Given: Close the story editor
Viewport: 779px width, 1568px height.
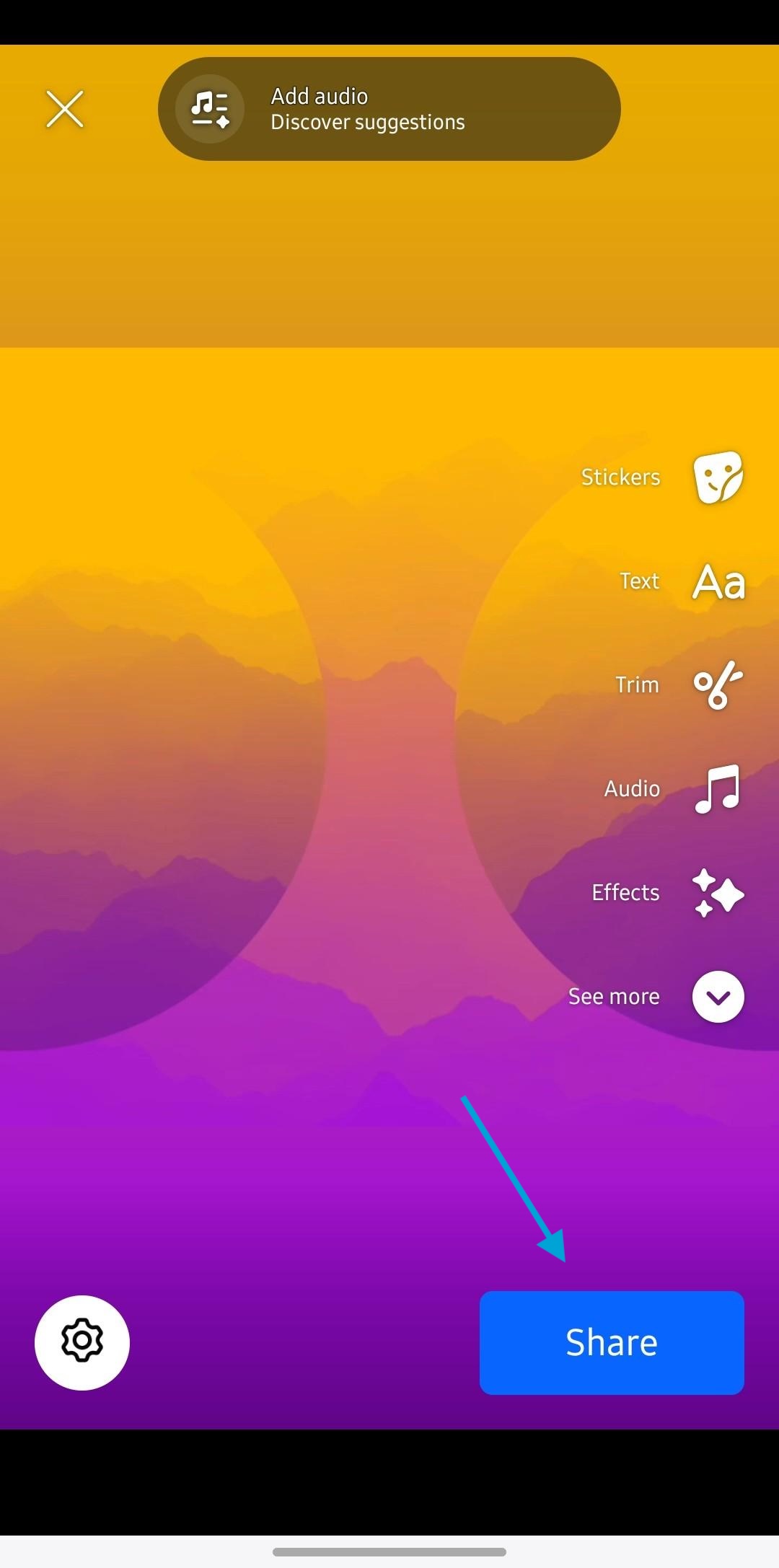Looking at the screenshot, I should point(65,109).
